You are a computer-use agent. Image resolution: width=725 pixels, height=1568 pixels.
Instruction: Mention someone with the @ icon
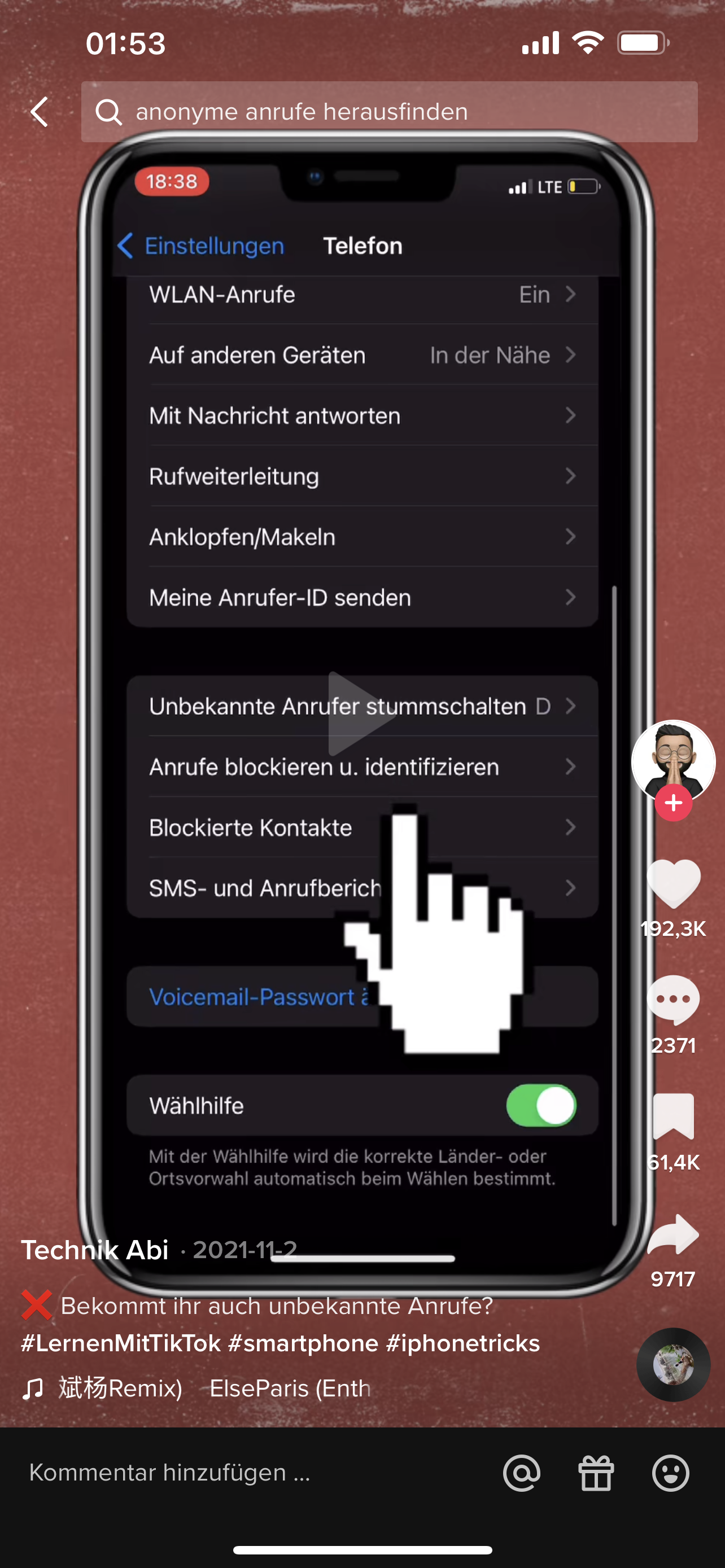tap(522, 1473)
